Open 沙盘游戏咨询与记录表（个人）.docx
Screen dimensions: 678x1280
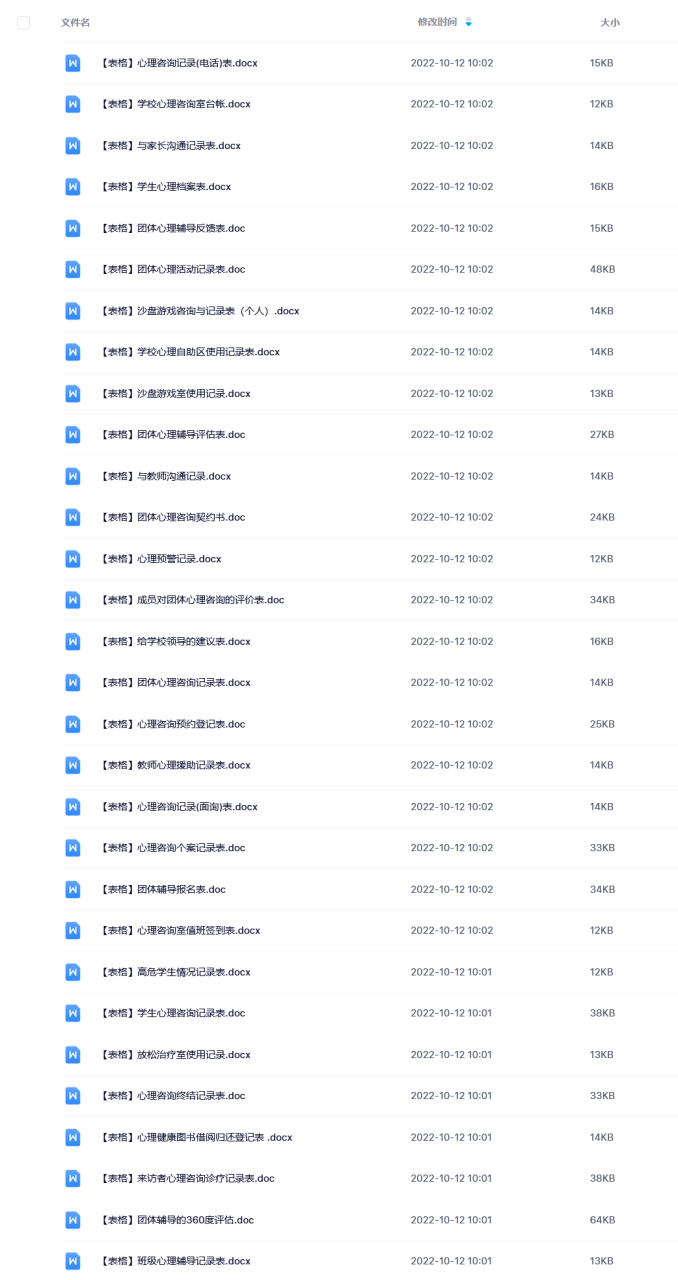point(199,311)
